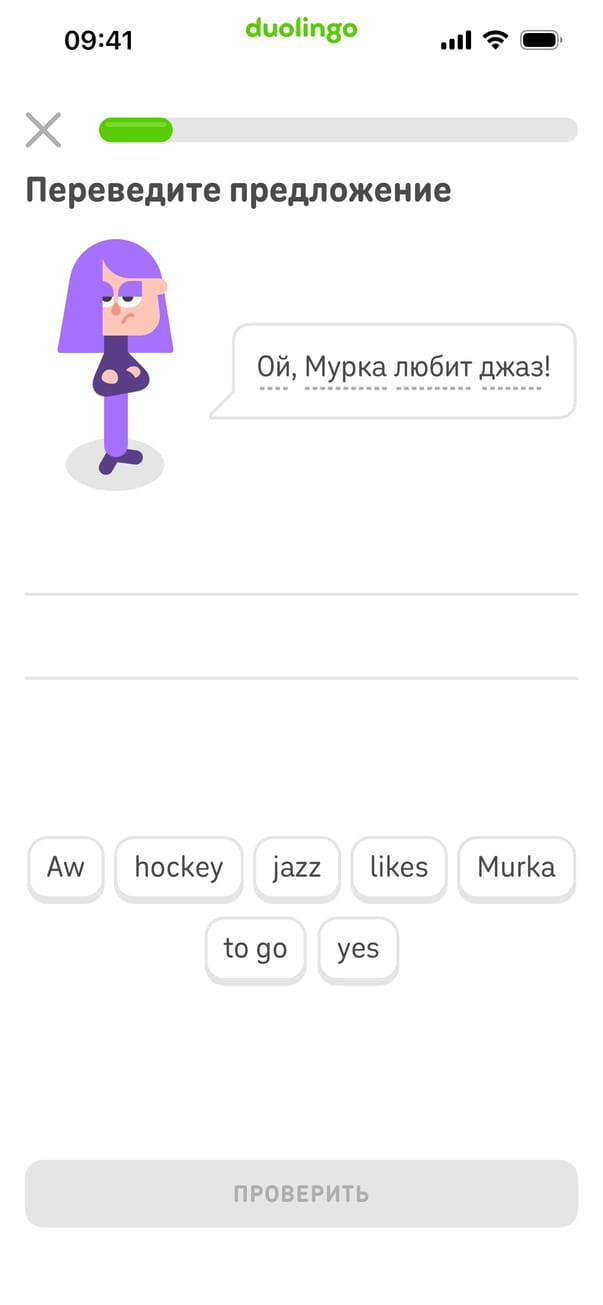This screenshot has width=603, height=1305.
Task: Show hint for the word "Мурка"
Action: point(345,368)
